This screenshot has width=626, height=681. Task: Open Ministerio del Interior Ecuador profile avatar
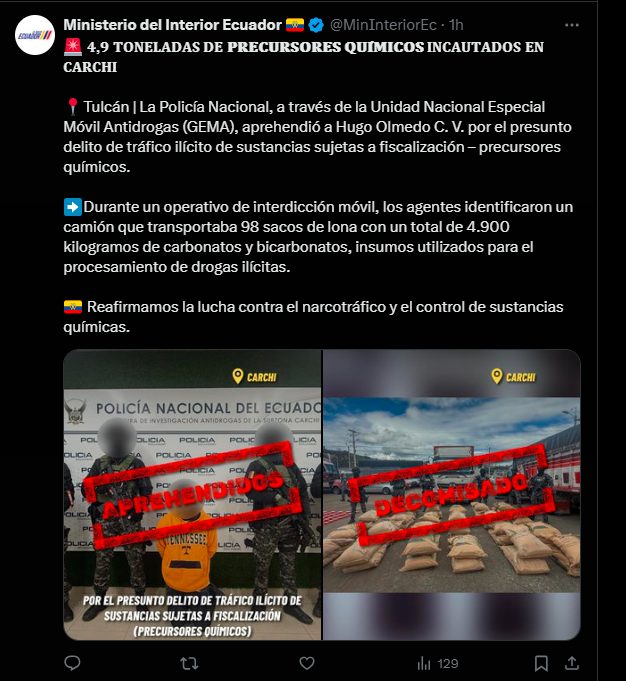35,35
